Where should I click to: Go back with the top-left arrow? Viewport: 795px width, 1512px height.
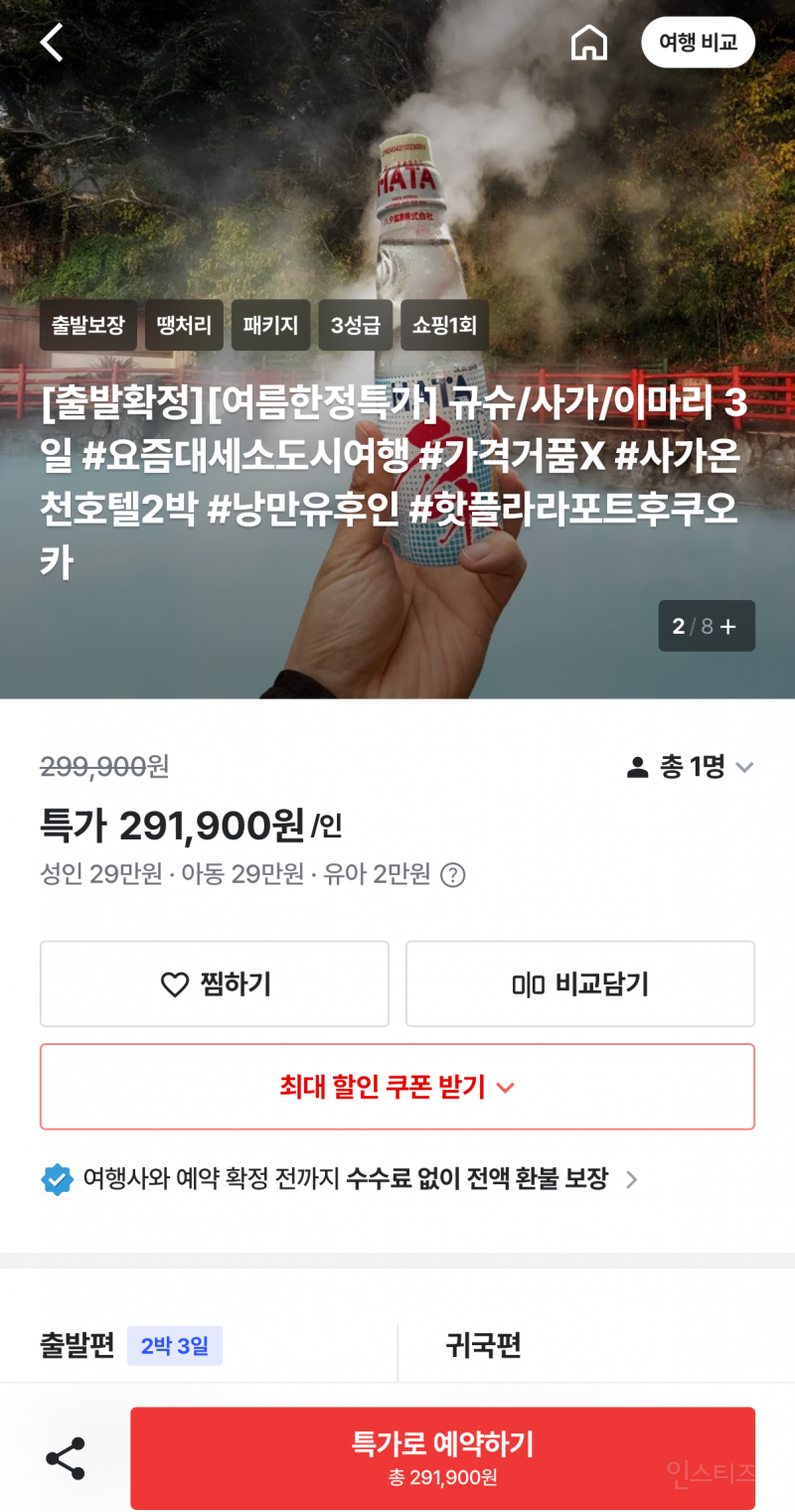(52, 43)
